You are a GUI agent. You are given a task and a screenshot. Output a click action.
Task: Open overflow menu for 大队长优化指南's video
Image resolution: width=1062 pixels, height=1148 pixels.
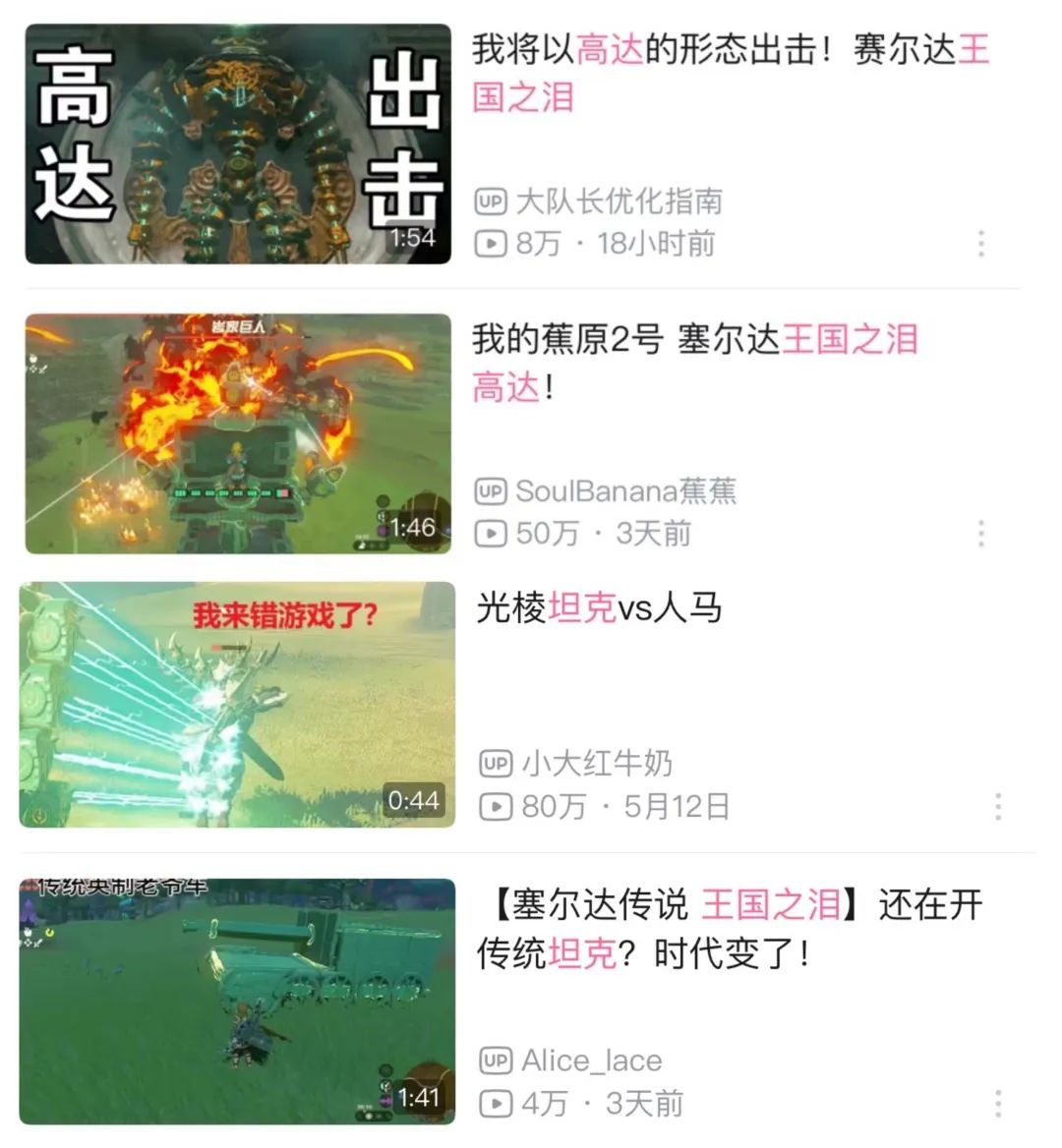[980, 244]
